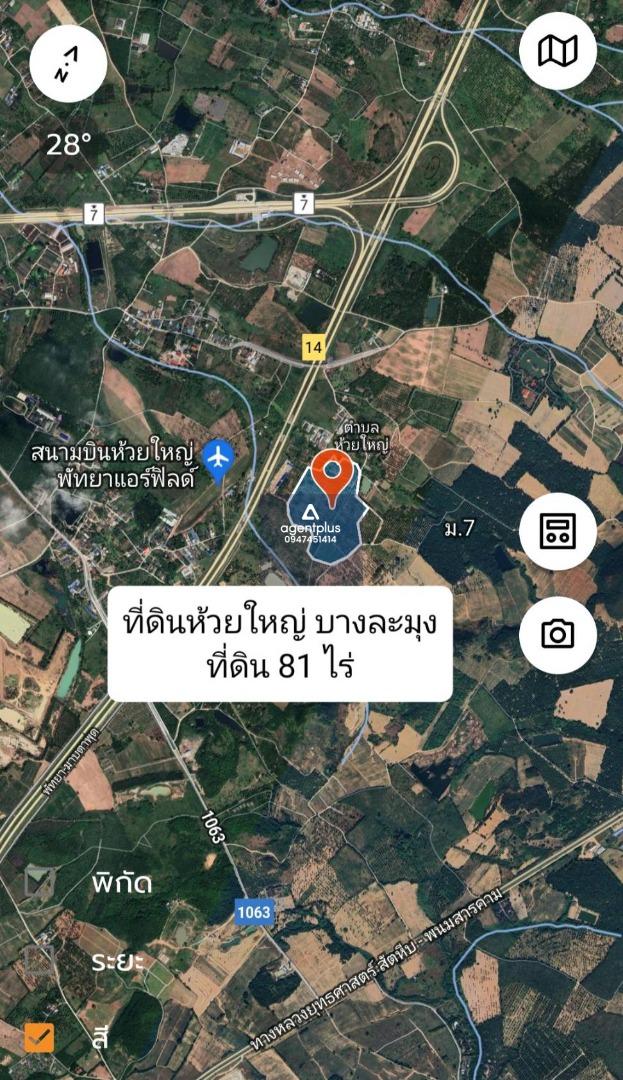This screenshot has height=1080, width=623.
Task: Open the airport marker สนามบินห้วยใหญ่
Action: click(219, 460)
